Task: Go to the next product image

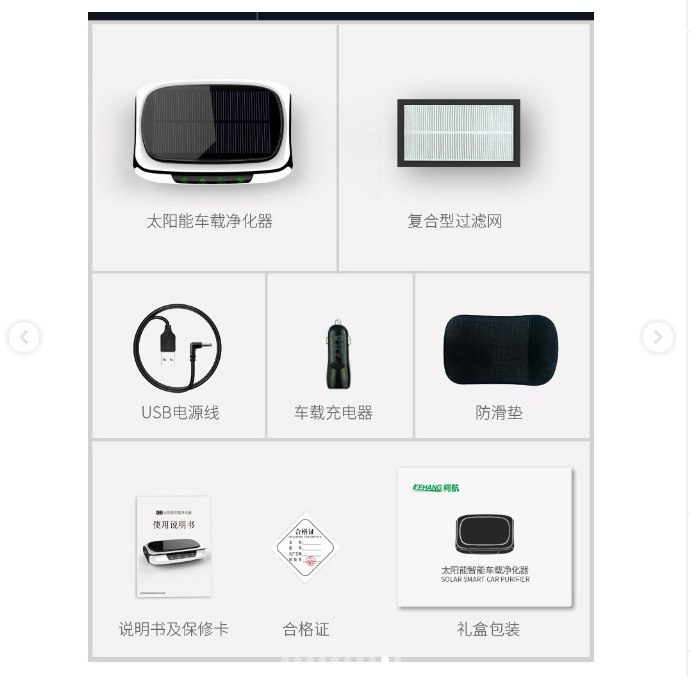Action: (x=657, y=337)
